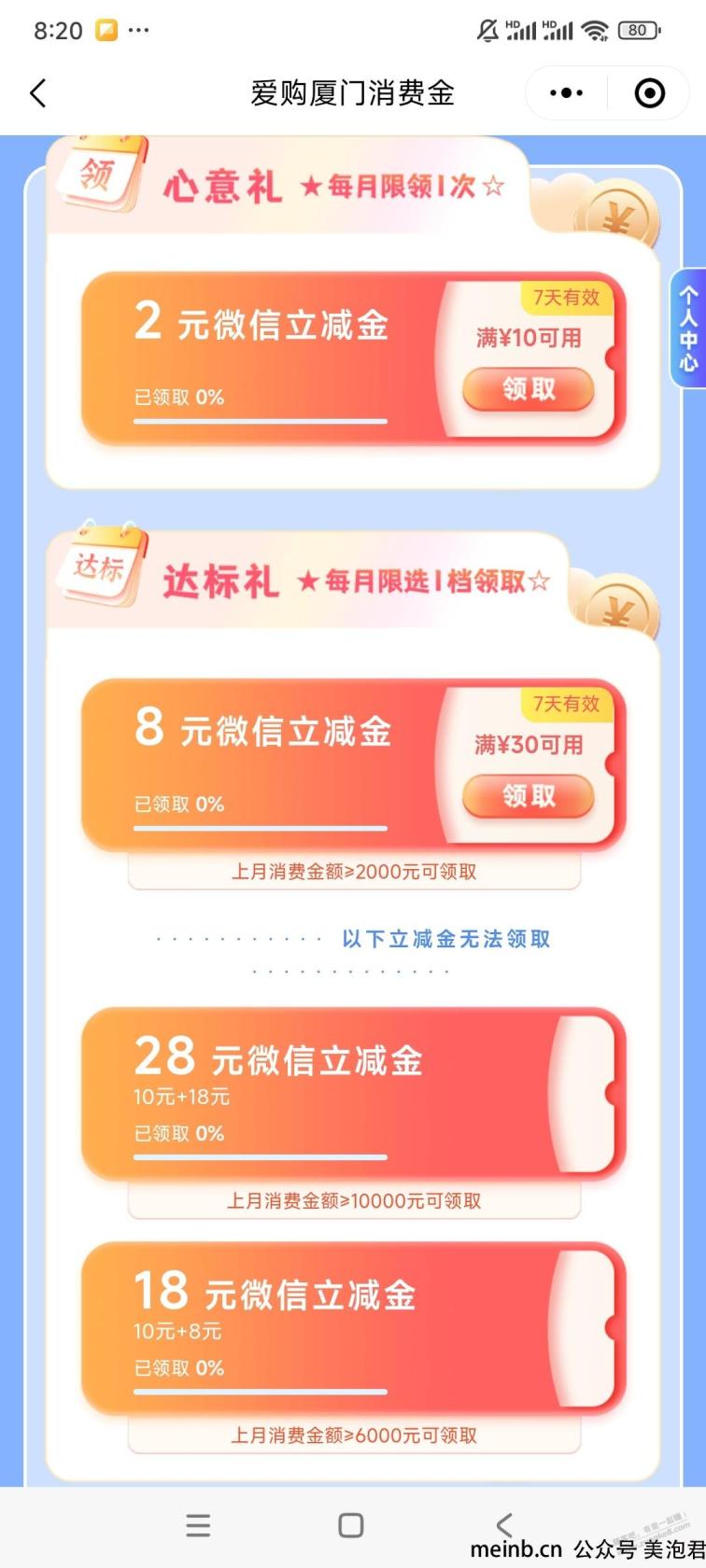The width and height of the screenshot is (706, 1568).
Task: Open the 18元微信立减金 card
Action: pos(353,1327)
